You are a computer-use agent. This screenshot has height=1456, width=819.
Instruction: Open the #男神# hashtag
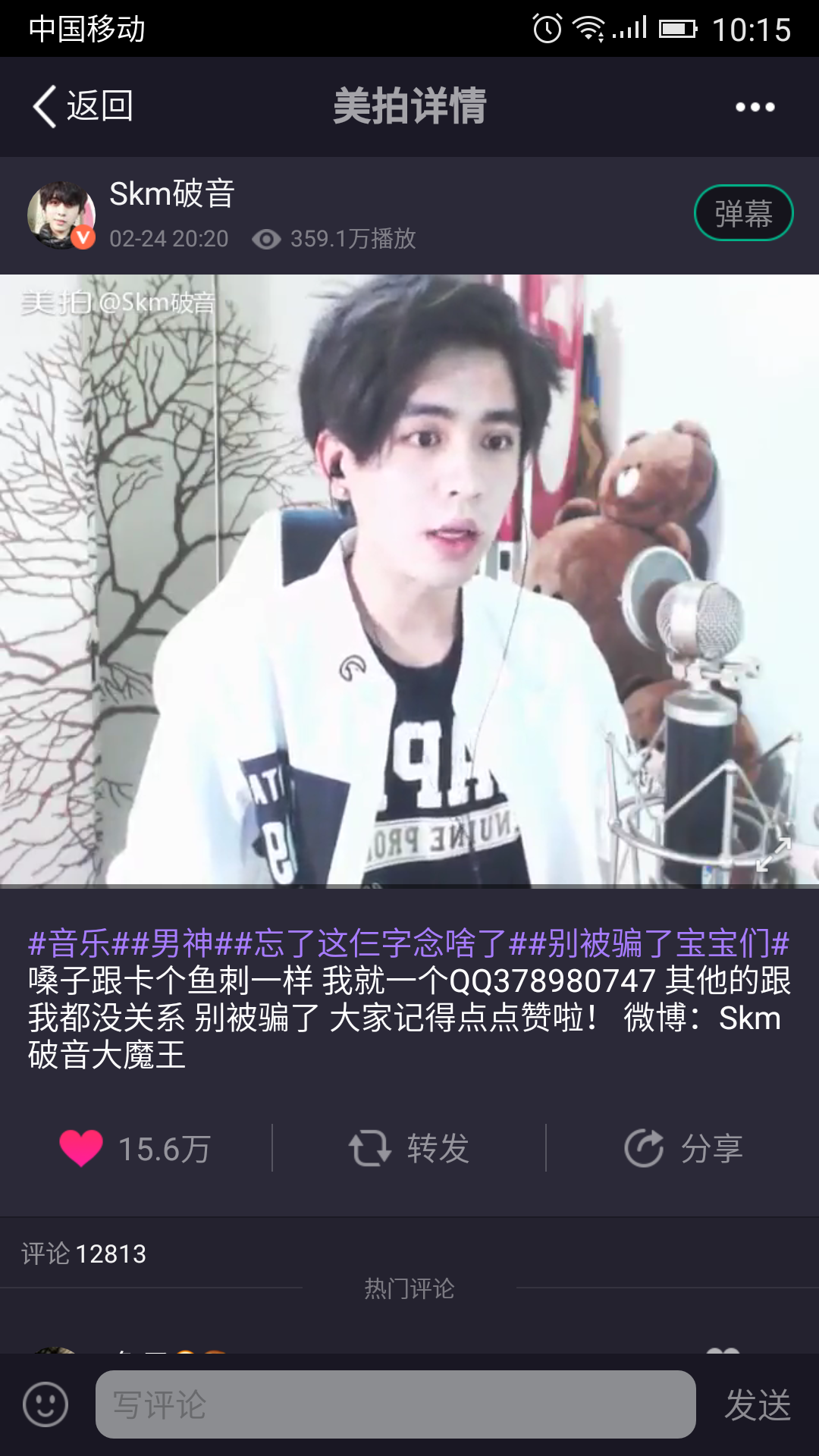click(x=182, y=943)
